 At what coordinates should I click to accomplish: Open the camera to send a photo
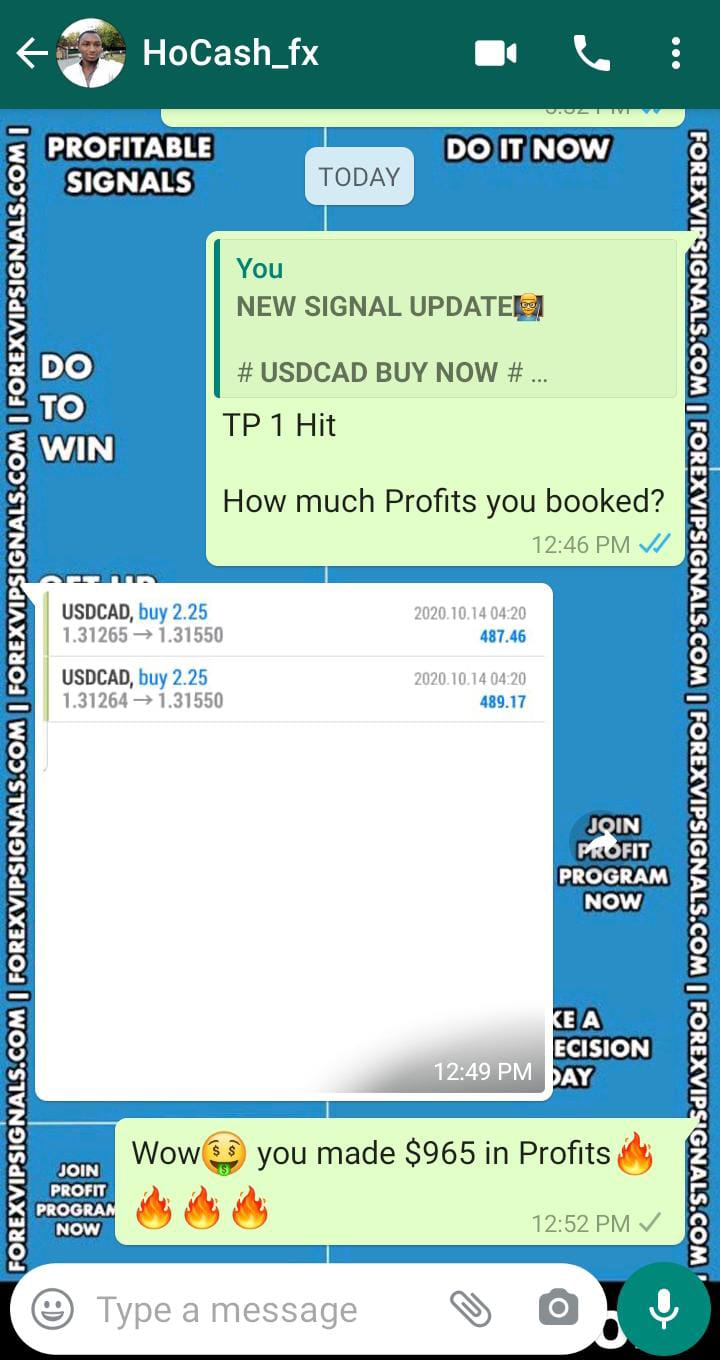558,1308
